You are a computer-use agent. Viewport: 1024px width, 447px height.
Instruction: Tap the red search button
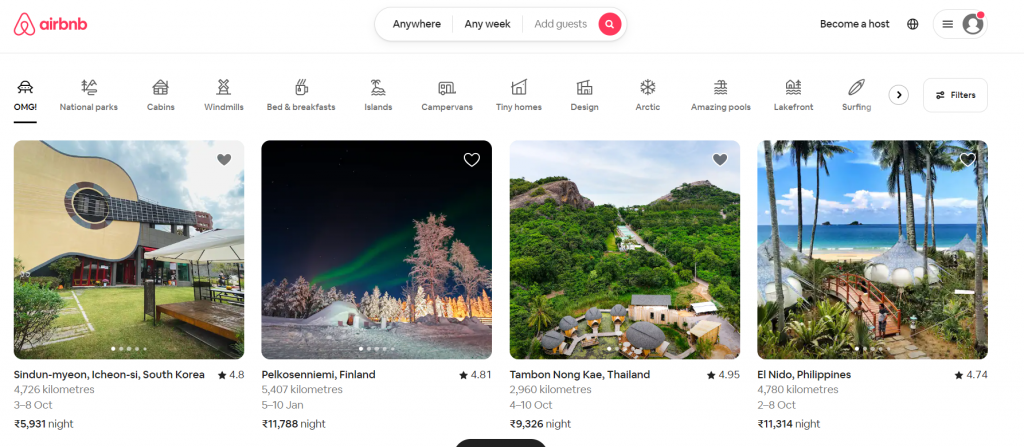point(610,24)
